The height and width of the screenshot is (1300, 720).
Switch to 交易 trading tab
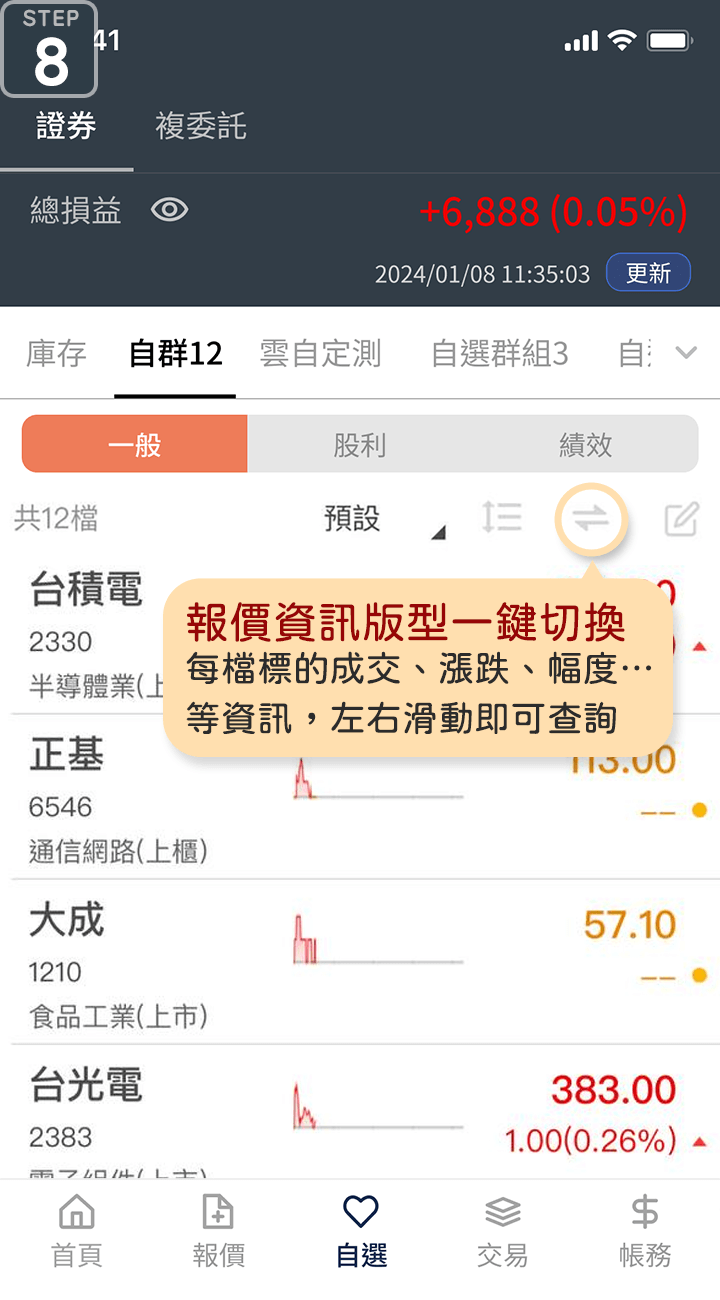[502, 1231]
